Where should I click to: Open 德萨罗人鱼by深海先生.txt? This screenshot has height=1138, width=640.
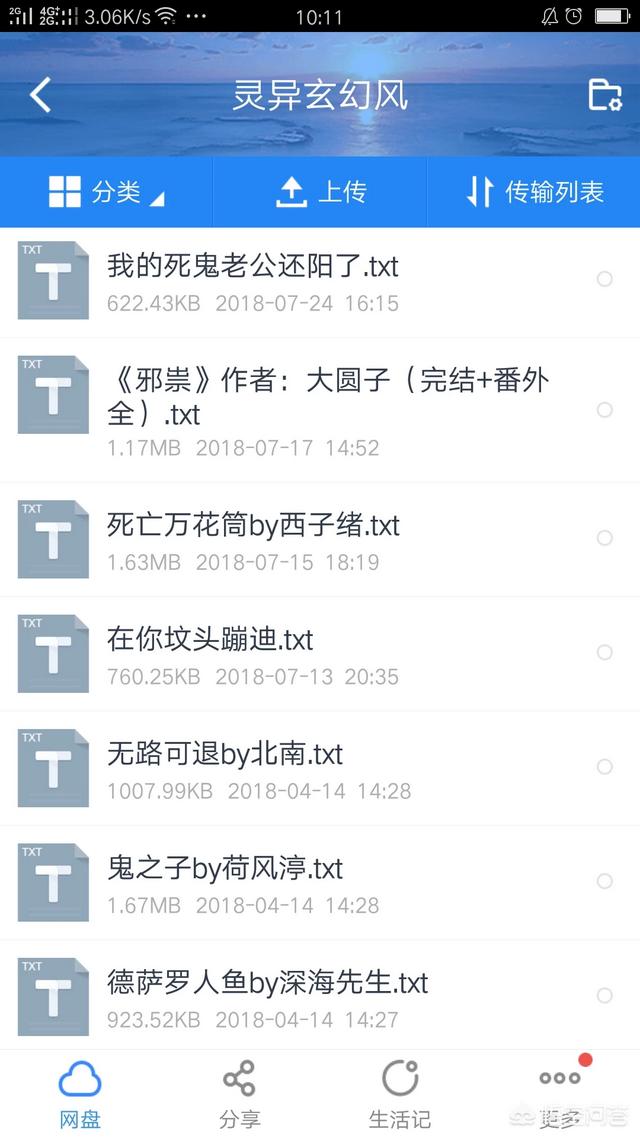[320, 996]
